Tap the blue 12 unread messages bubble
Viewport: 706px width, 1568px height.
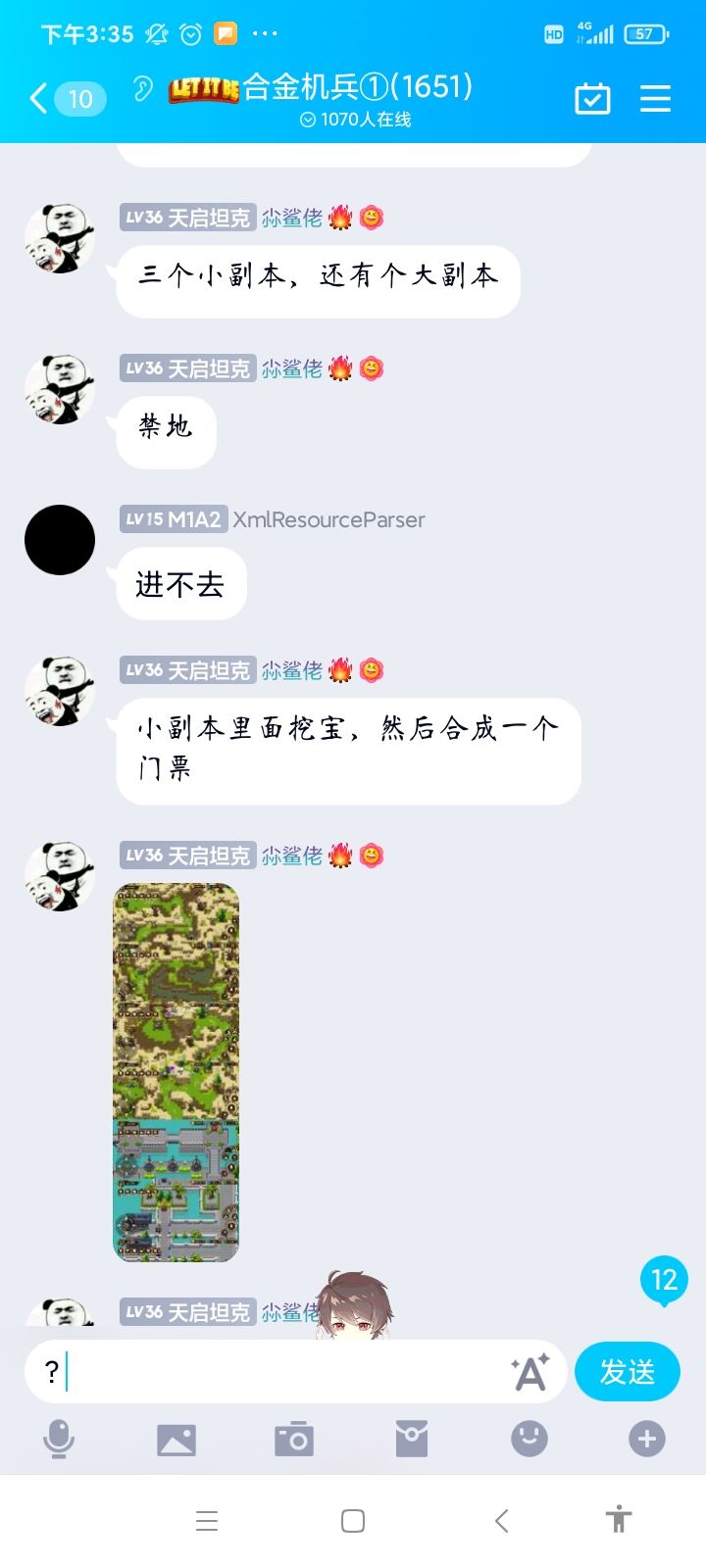[664, 1280]
